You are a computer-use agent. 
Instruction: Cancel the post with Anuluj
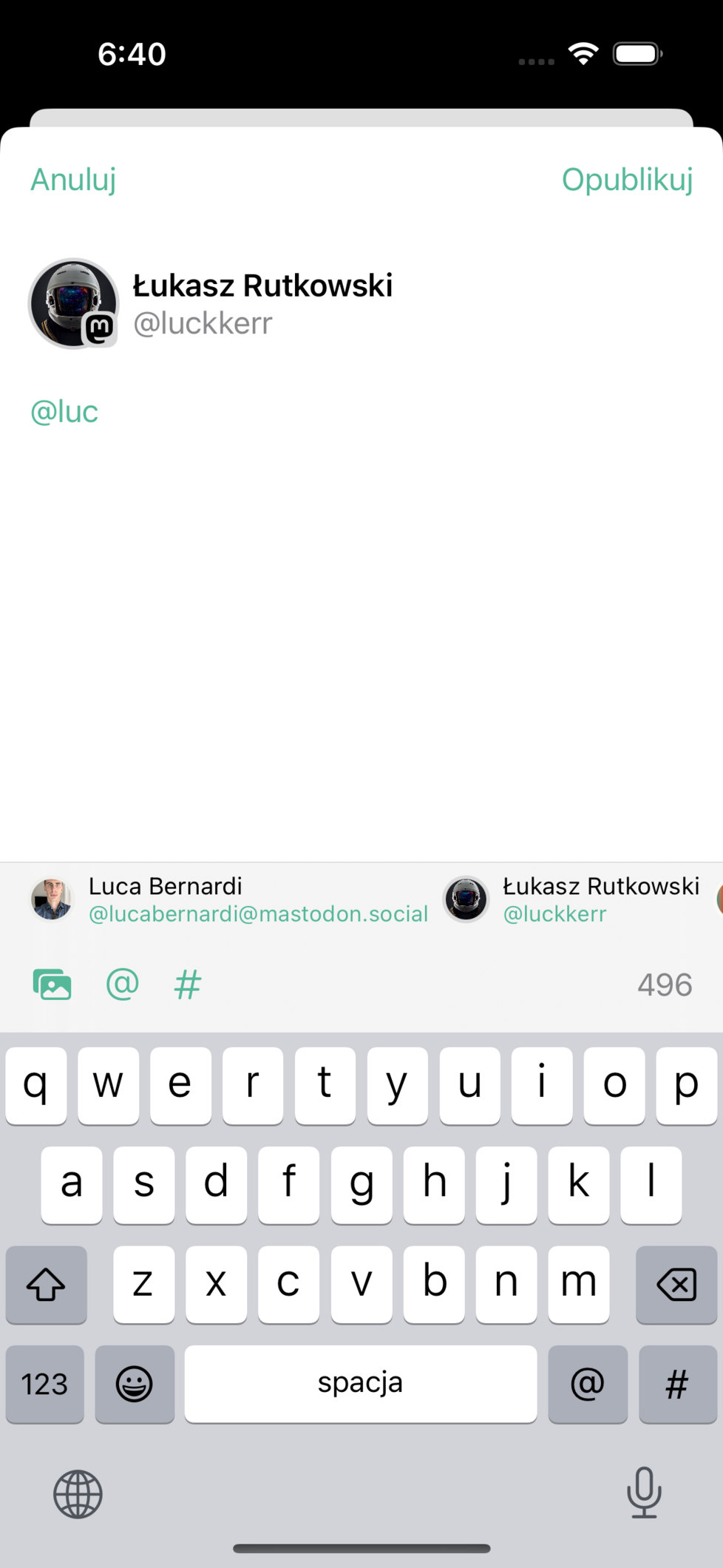tap(73, 180)
